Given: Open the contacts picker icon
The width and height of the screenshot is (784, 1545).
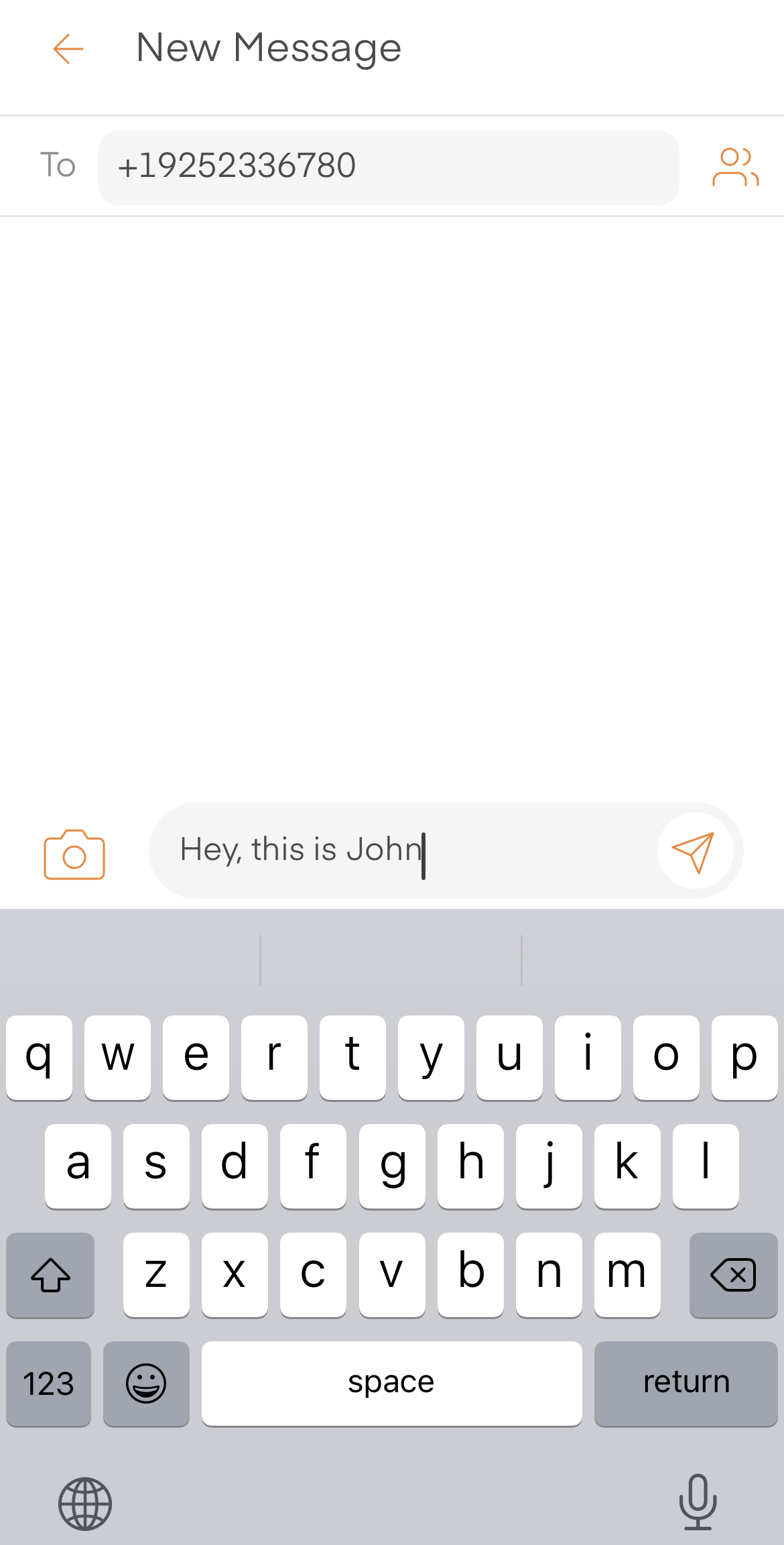Looking at the screenshot, I should point(735,167).
